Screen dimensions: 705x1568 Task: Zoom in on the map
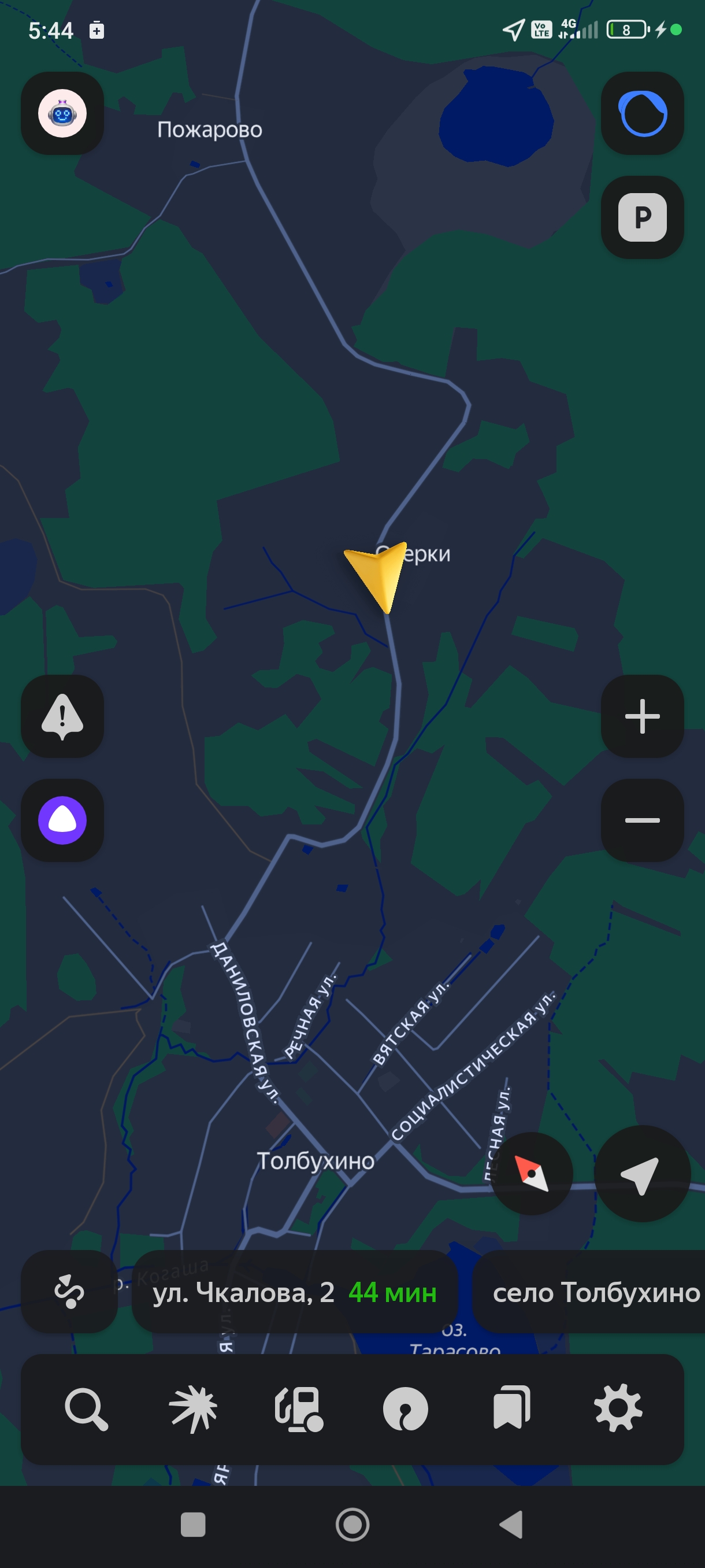(x=643, y=716)
